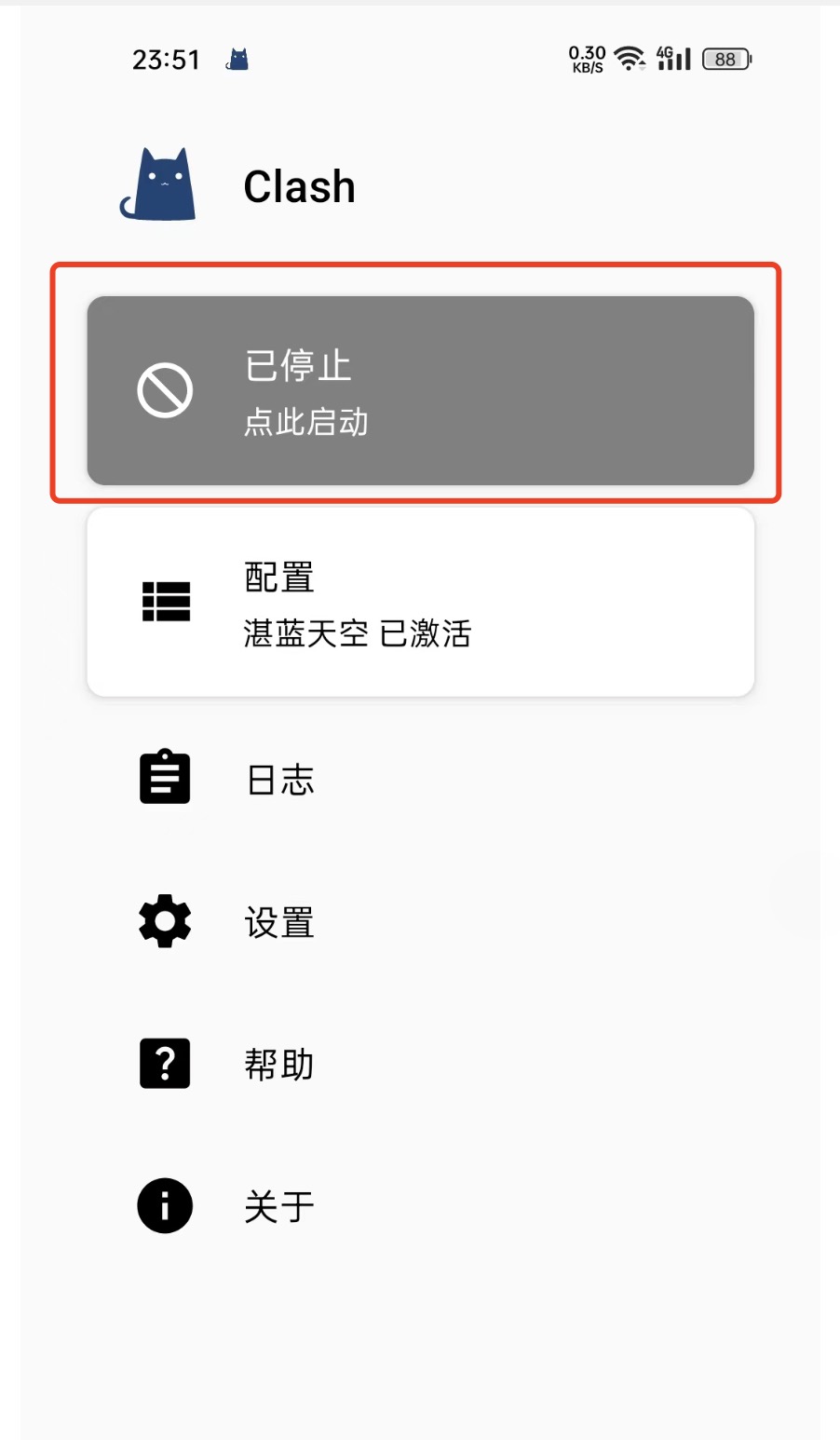The width and height of the screenshot is (840, 1440).
Task: Tap the Wi-Fi indicator in the status bar
Action: [x=628, y=58]
